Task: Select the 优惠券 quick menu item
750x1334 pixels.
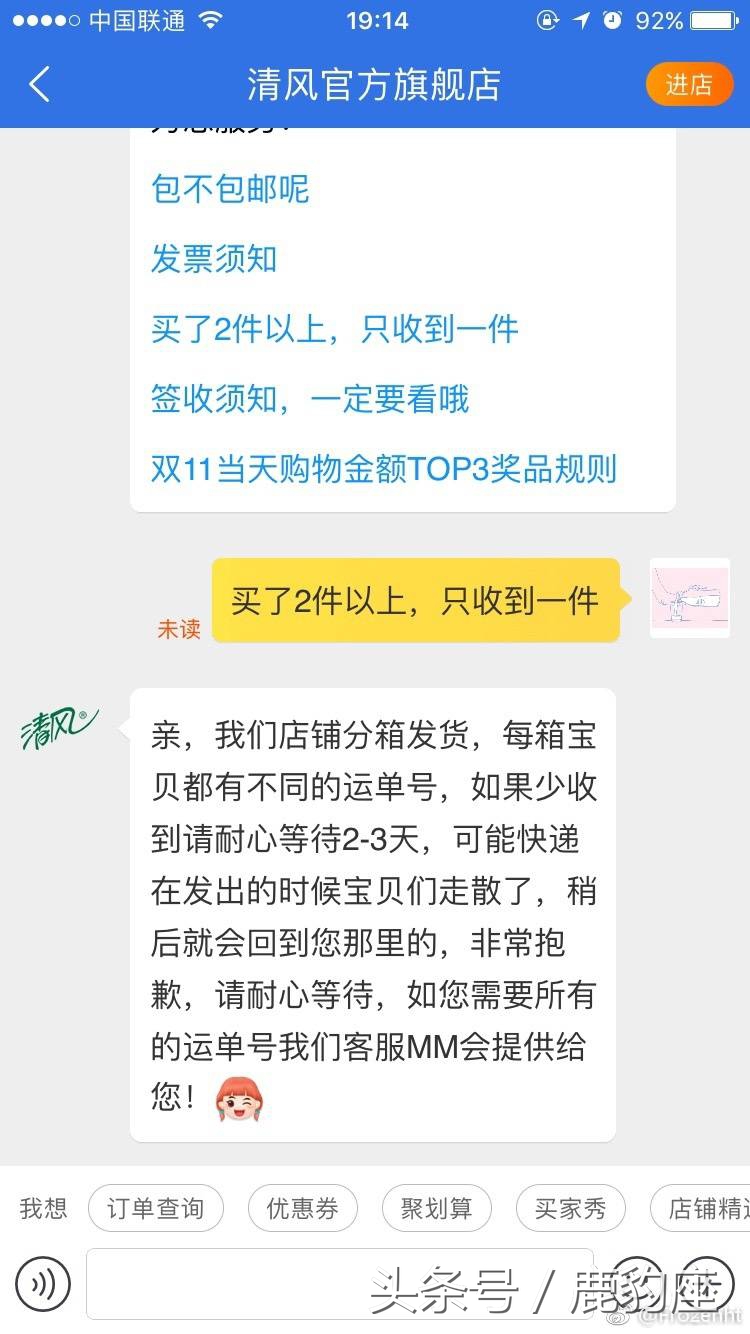Action: click(302, 1208)
